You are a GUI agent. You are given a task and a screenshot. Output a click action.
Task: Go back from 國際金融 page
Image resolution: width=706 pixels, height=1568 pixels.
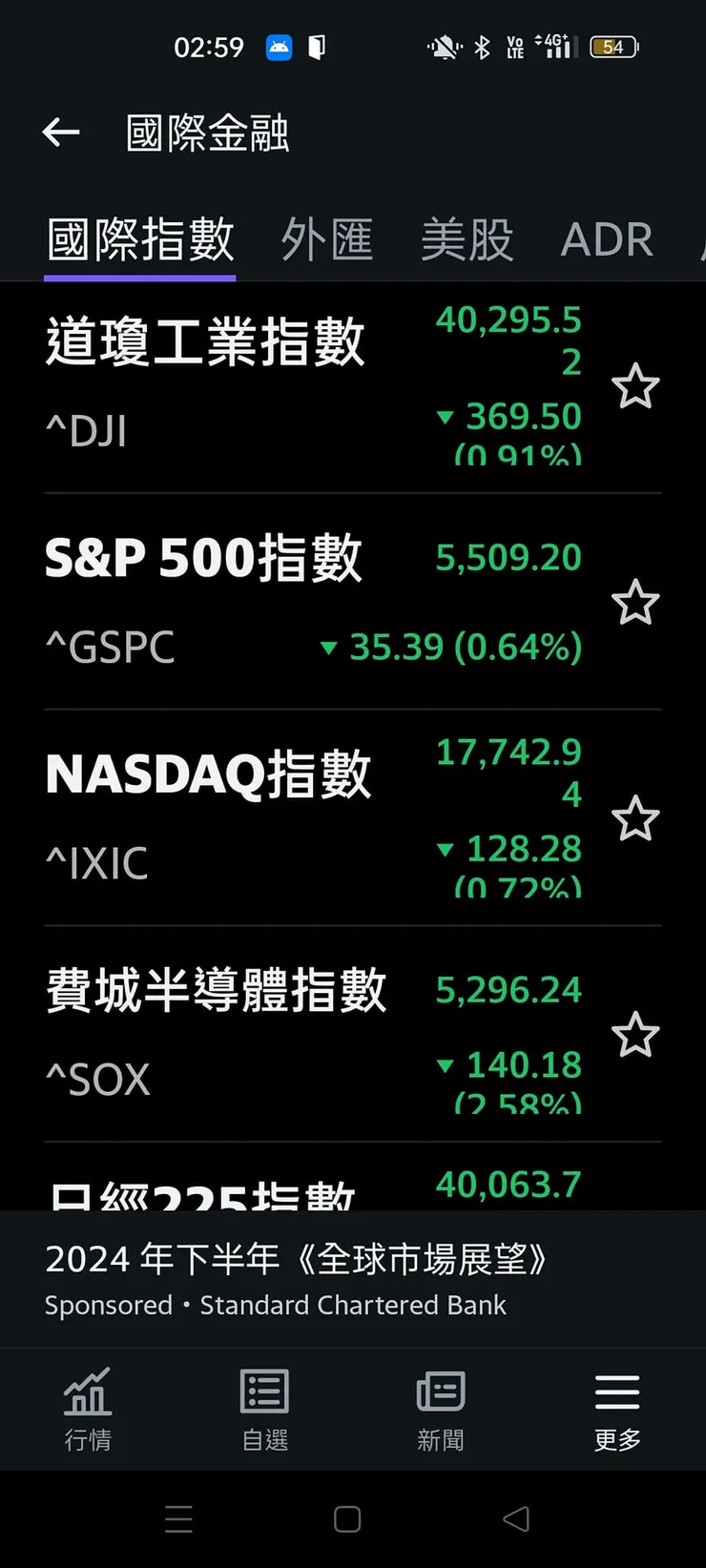point(61,133)
